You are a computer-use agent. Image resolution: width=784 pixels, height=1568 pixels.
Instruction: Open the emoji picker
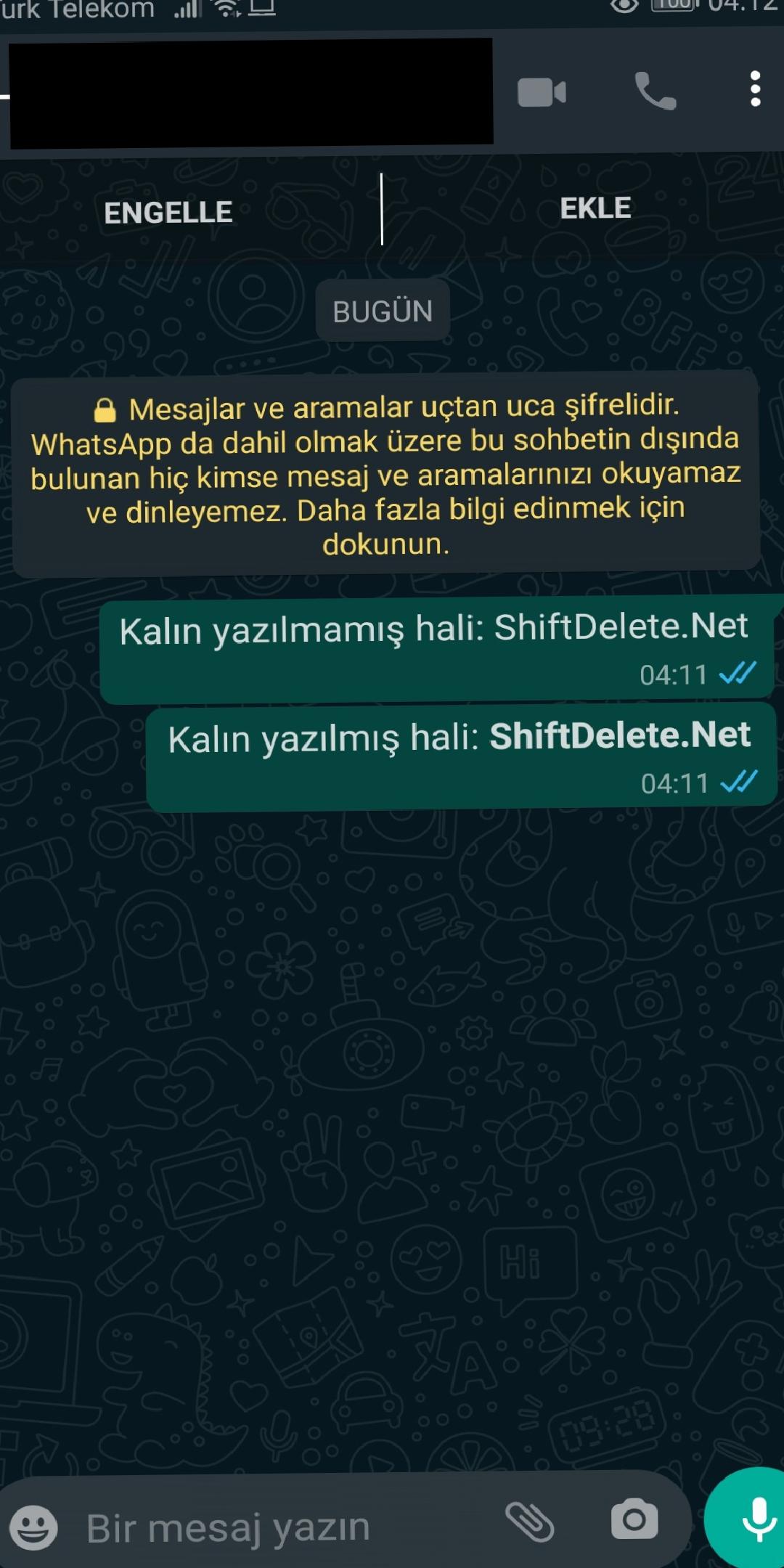(x=33, y=1527)
